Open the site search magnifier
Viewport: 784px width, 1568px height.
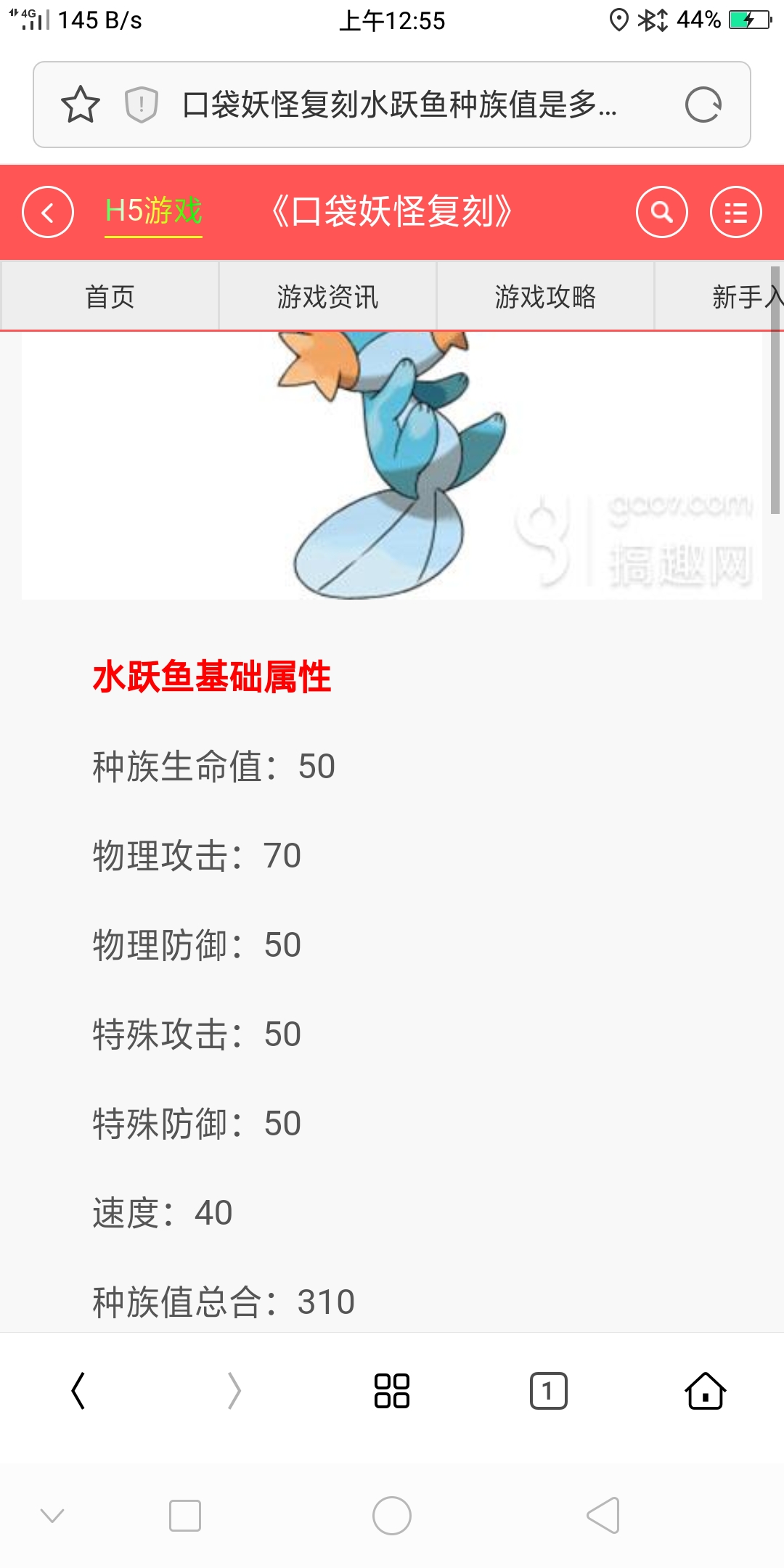pyautogui.click(x=662, y=212)
